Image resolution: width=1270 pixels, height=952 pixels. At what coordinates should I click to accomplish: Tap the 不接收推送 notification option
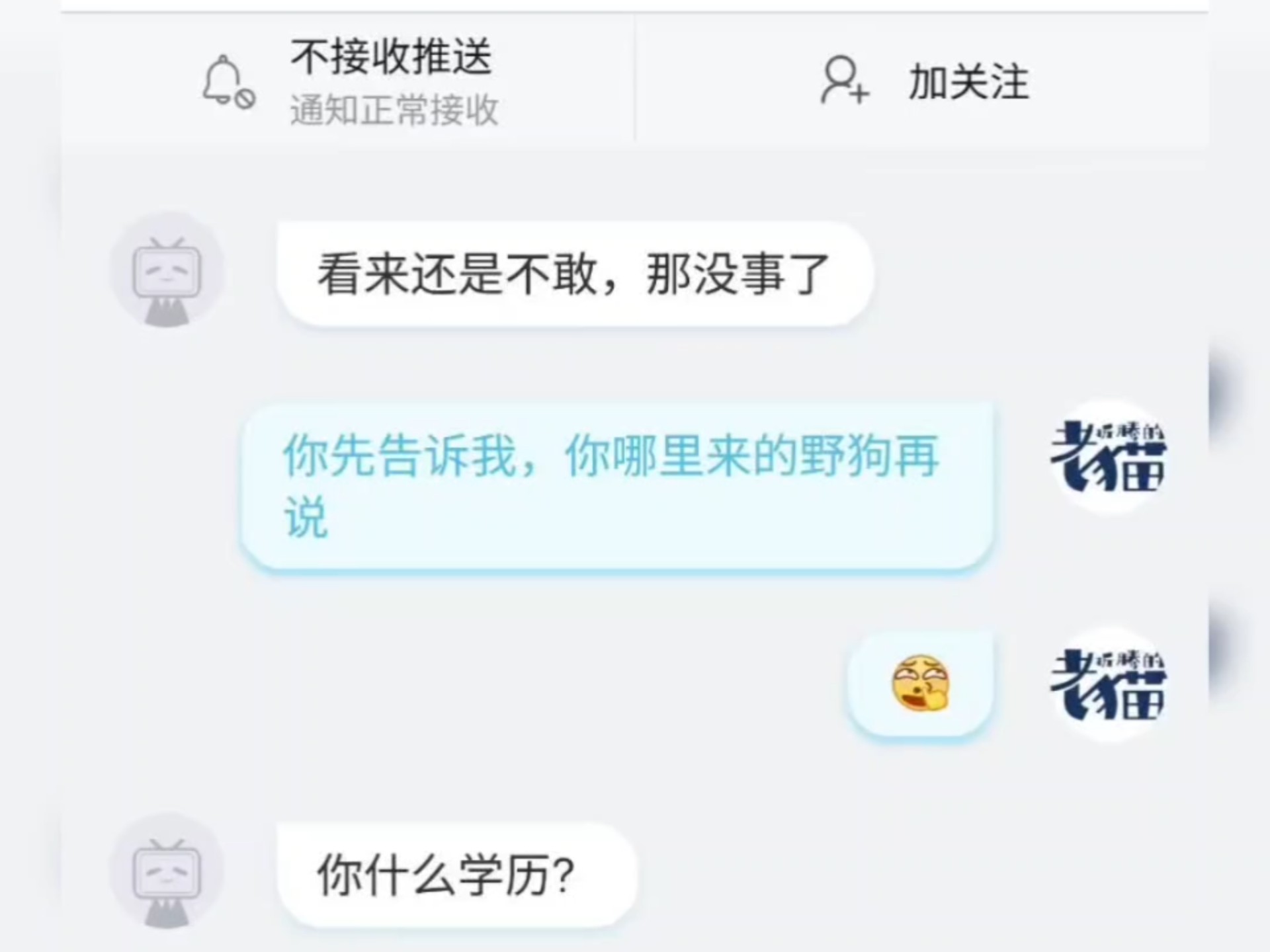click(351, 81)
